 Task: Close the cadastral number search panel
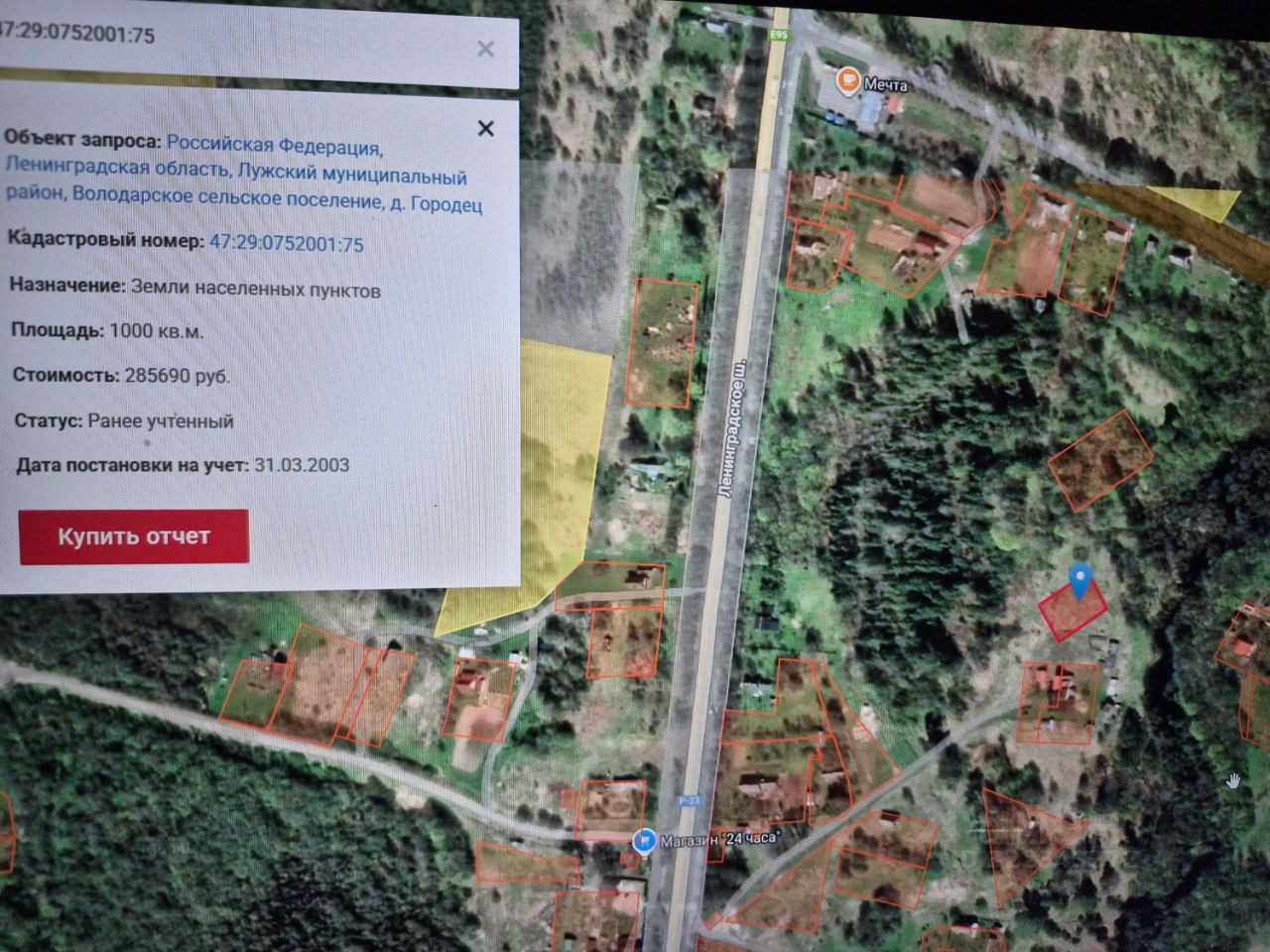pyautogui.click(x=485, y=49)
